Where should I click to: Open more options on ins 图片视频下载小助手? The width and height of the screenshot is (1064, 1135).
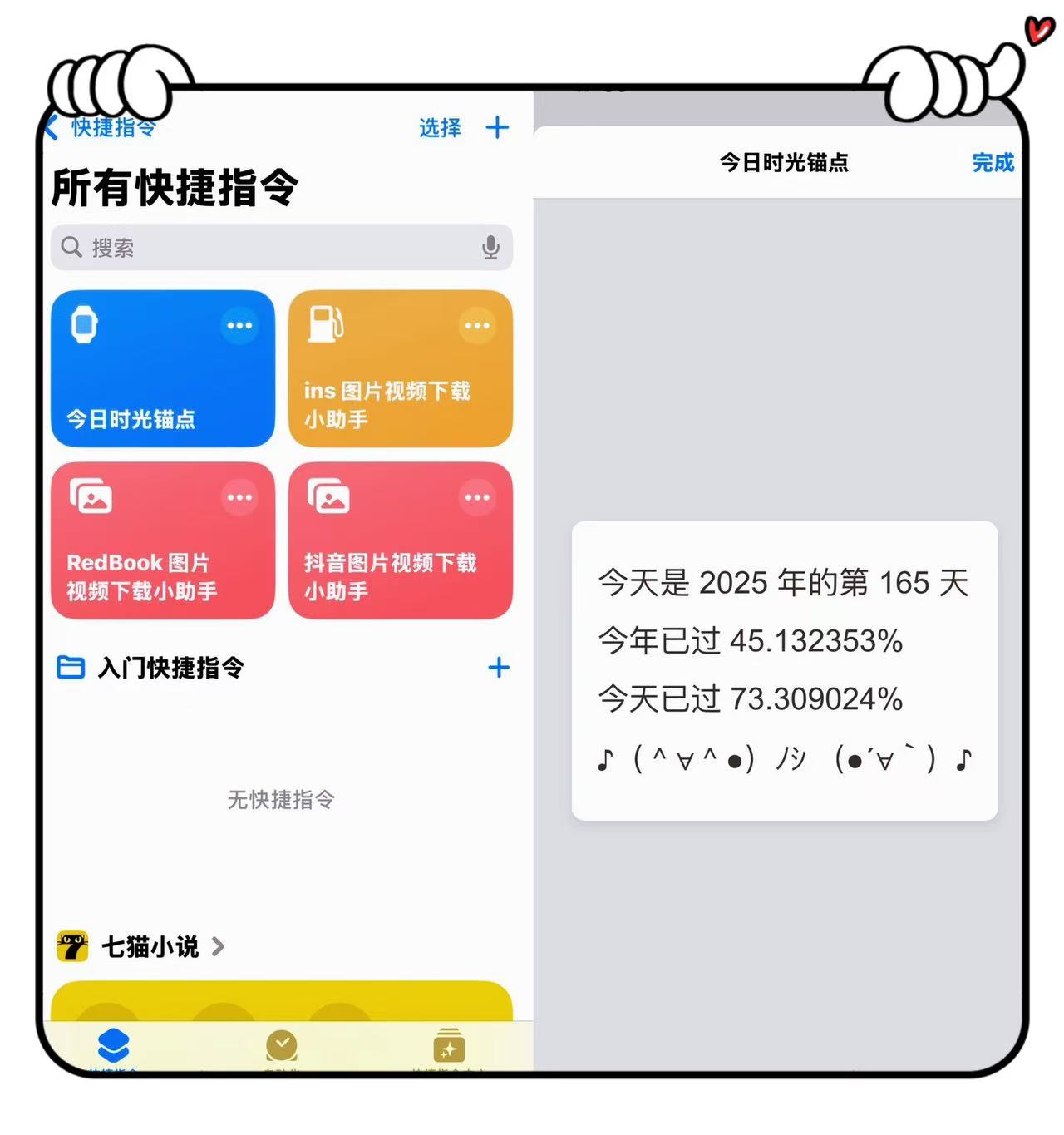(477, 325)
